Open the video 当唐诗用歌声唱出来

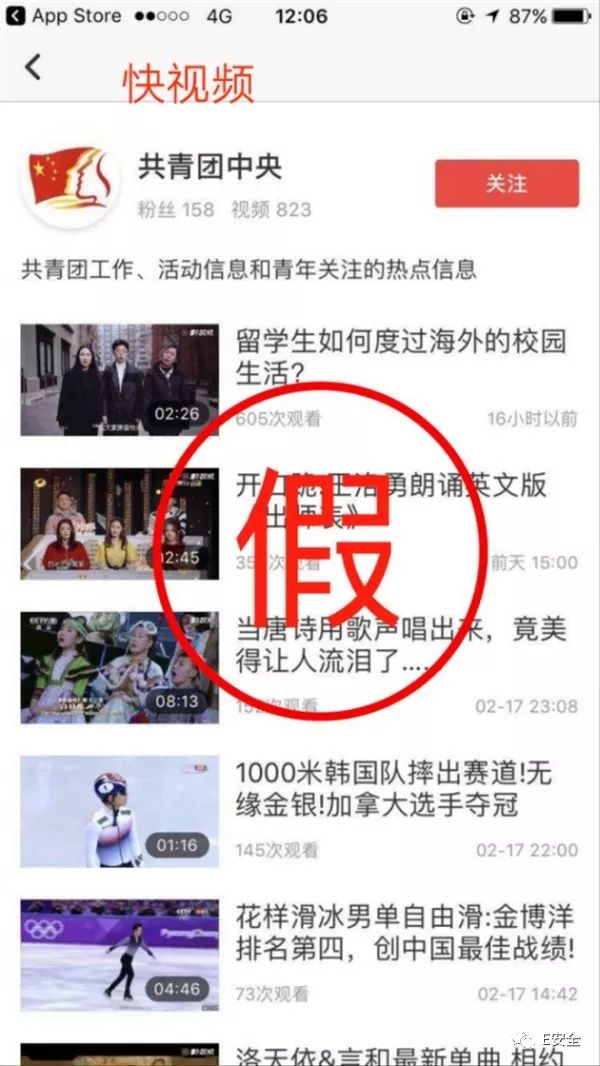click(x=400, y=645)
